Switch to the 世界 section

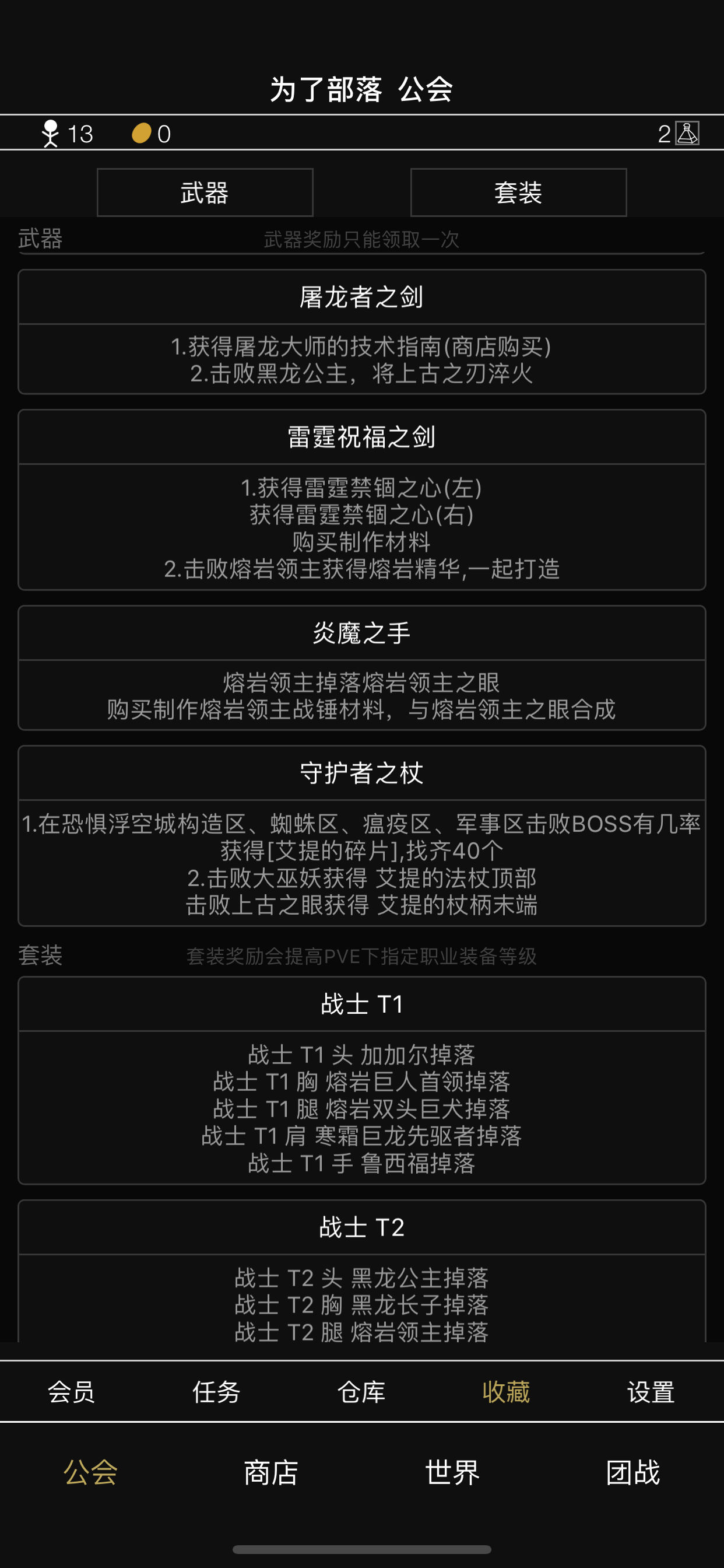[452, 1473]
